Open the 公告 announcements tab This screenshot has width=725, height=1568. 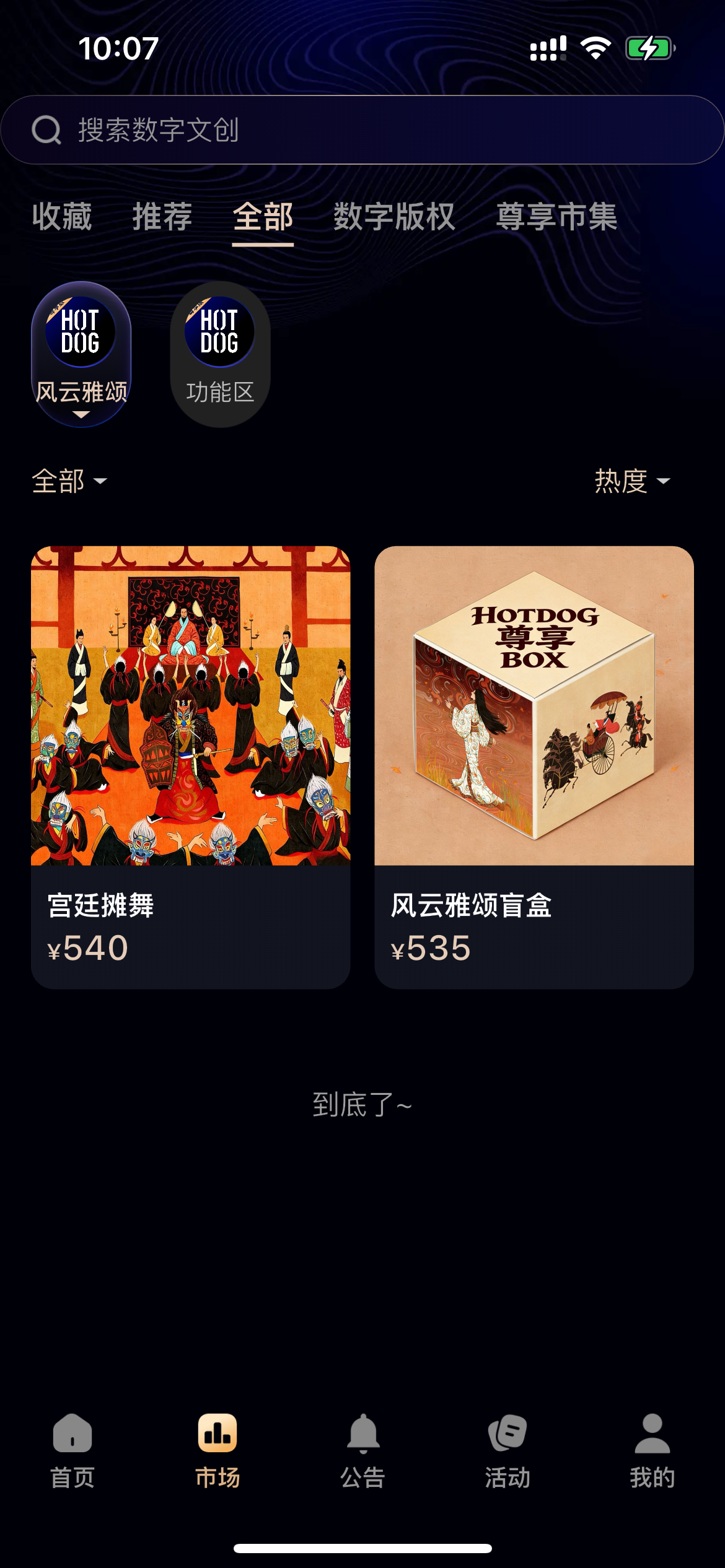[x=362, y=1450]
